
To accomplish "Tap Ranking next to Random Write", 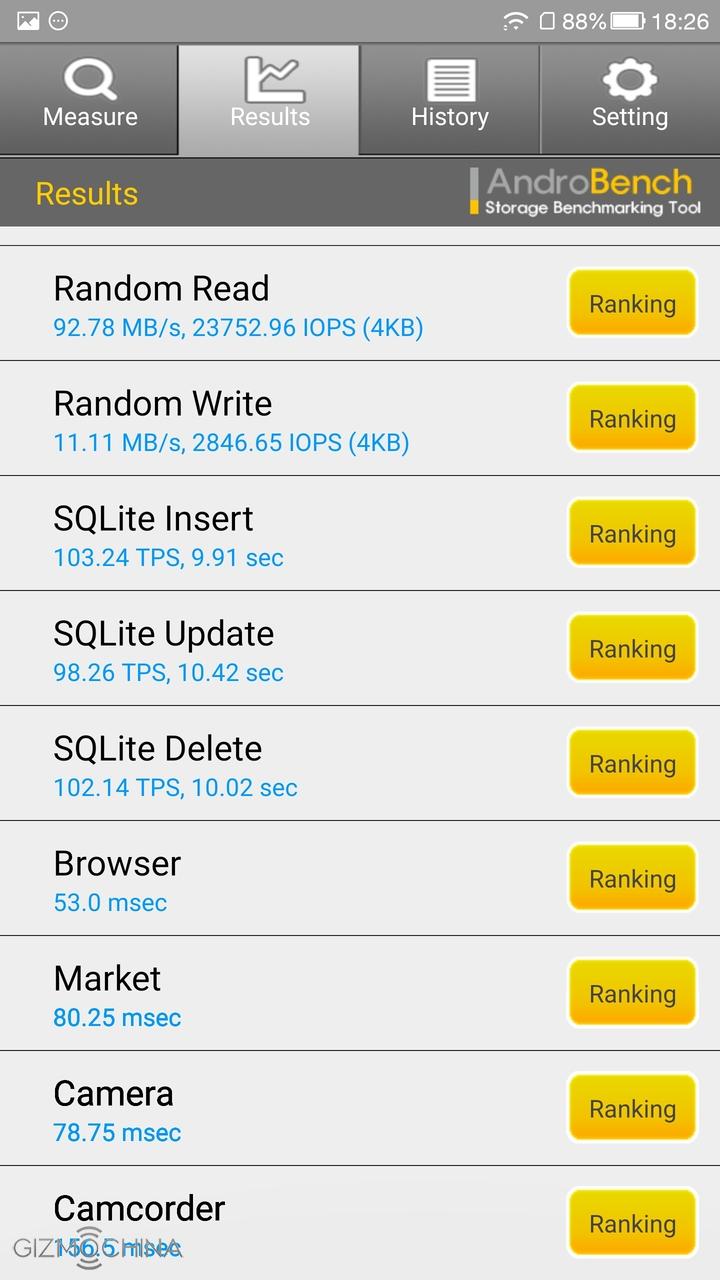I will tap(632, 418).
